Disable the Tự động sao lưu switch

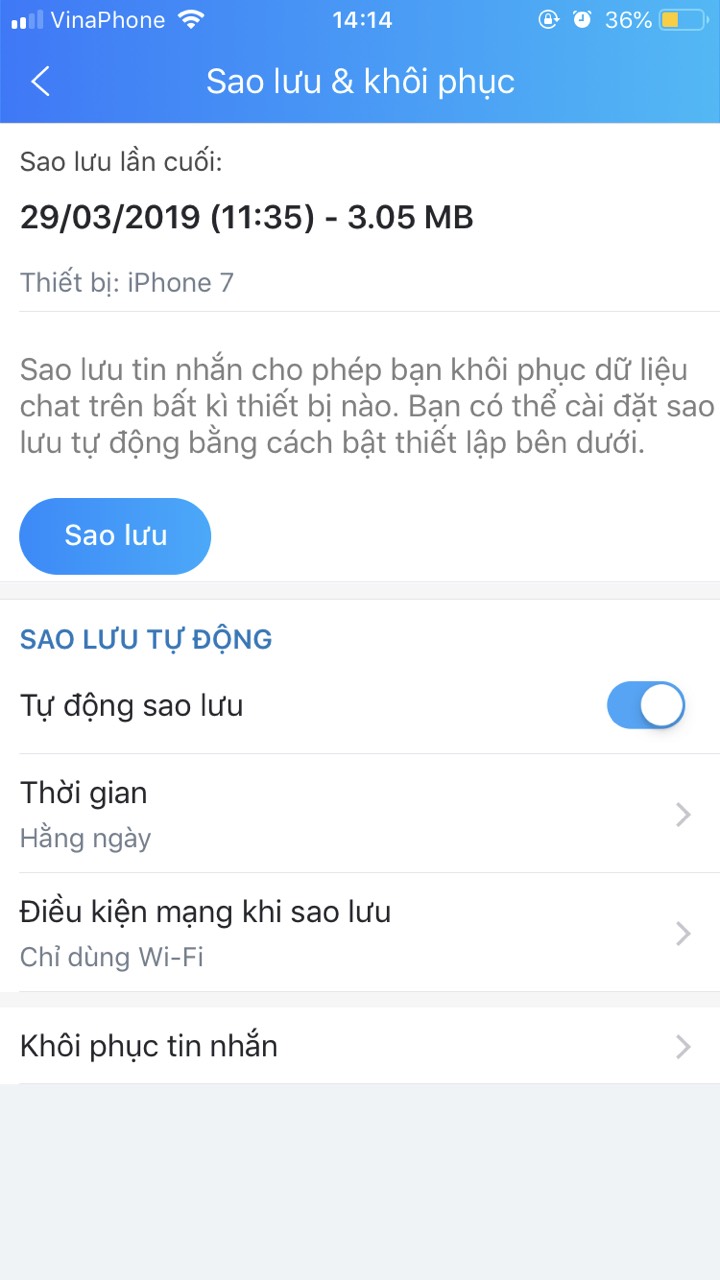646,706
